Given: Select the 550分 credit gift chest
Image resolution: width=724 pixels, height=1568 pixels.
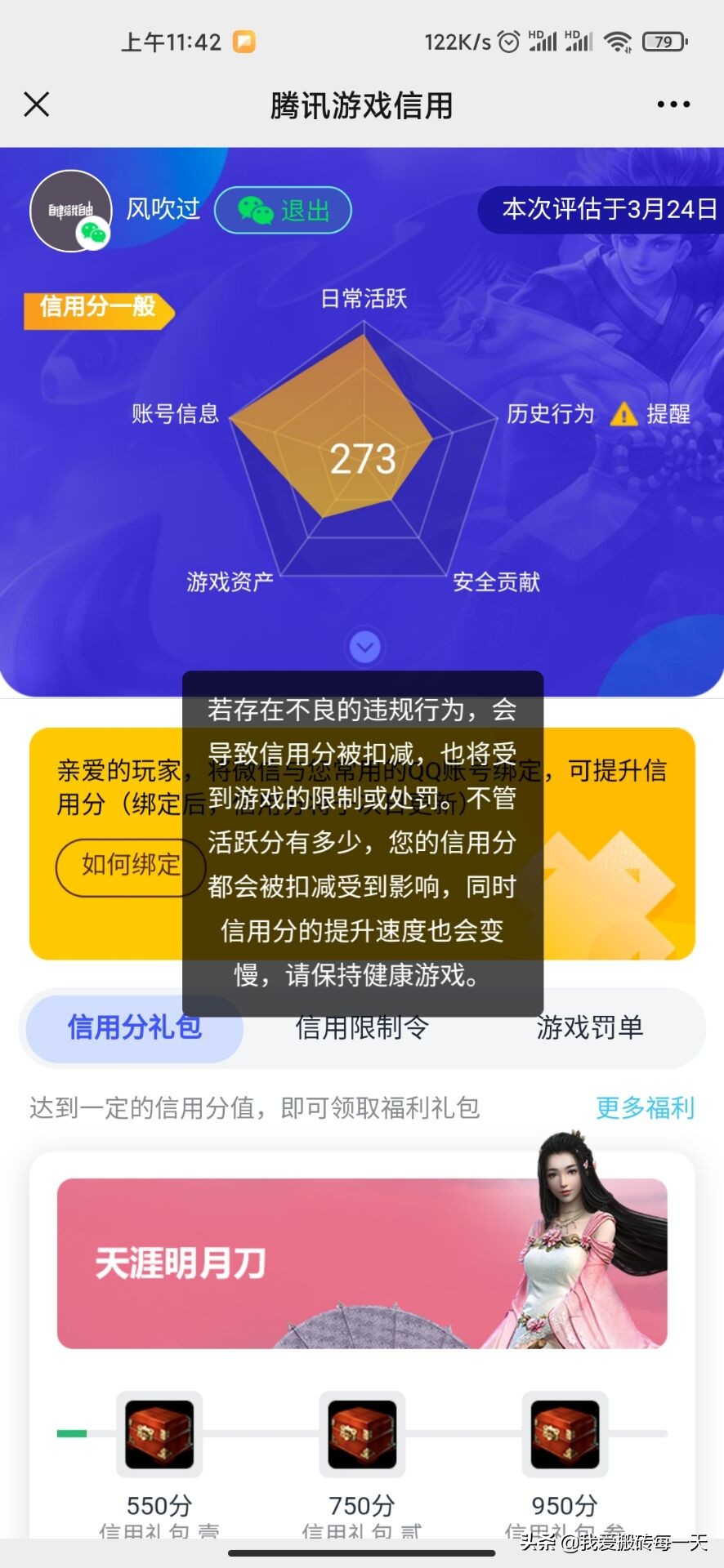Looking at the screenshot, I should 159,1434.
